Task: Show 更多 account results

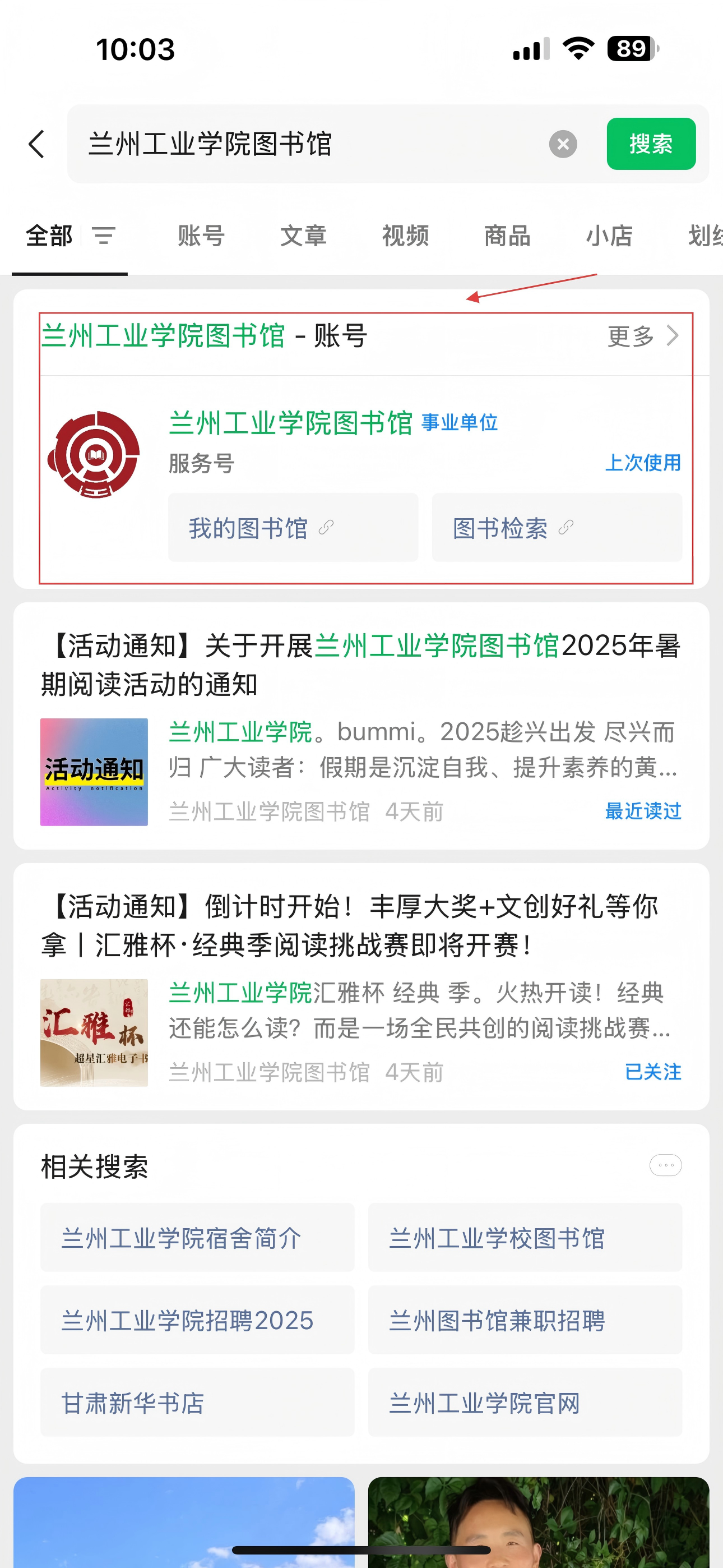Action: [642, 336]
